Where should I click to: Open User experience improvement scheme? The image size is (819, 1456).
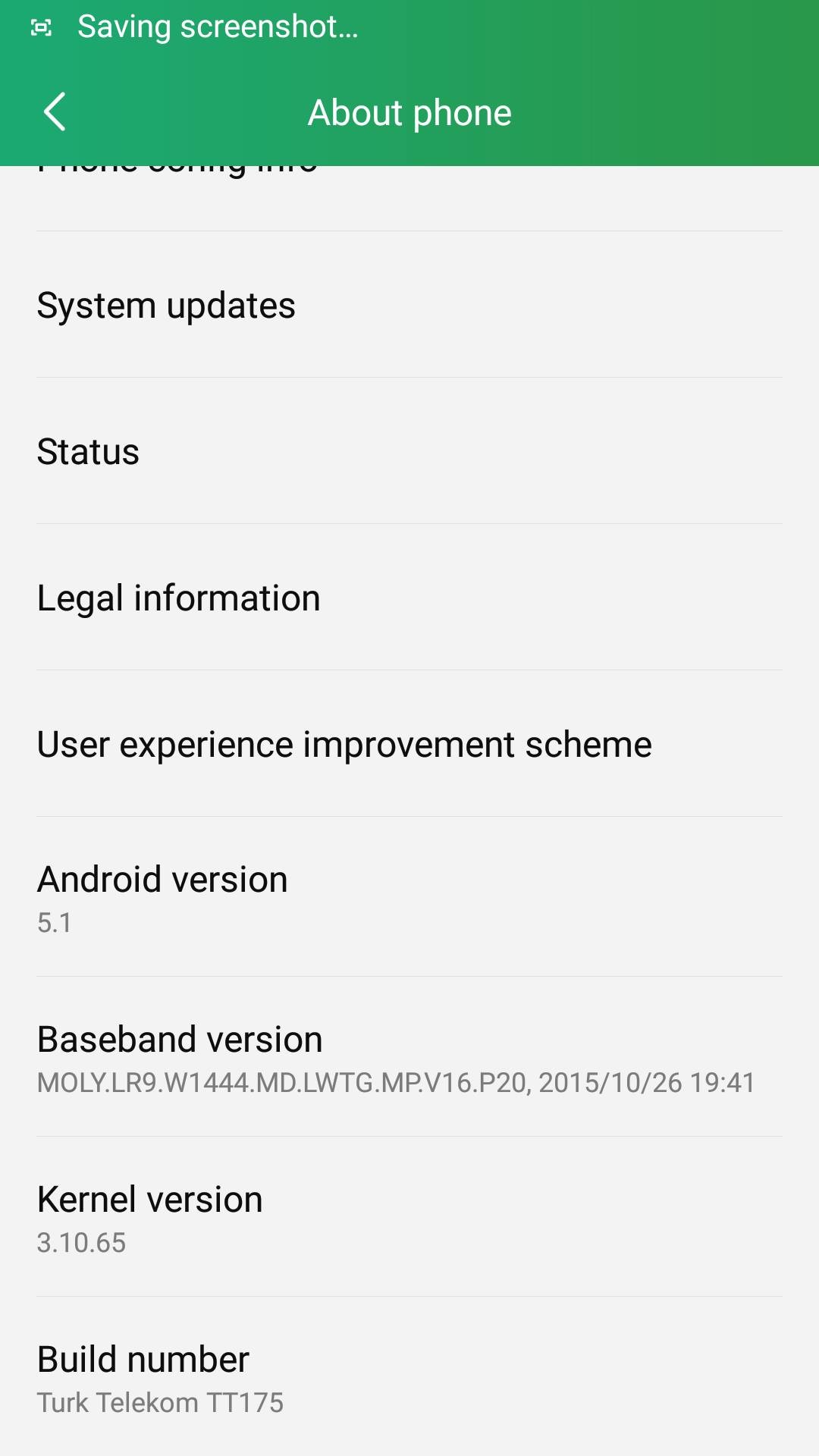[x=409, y=744]
